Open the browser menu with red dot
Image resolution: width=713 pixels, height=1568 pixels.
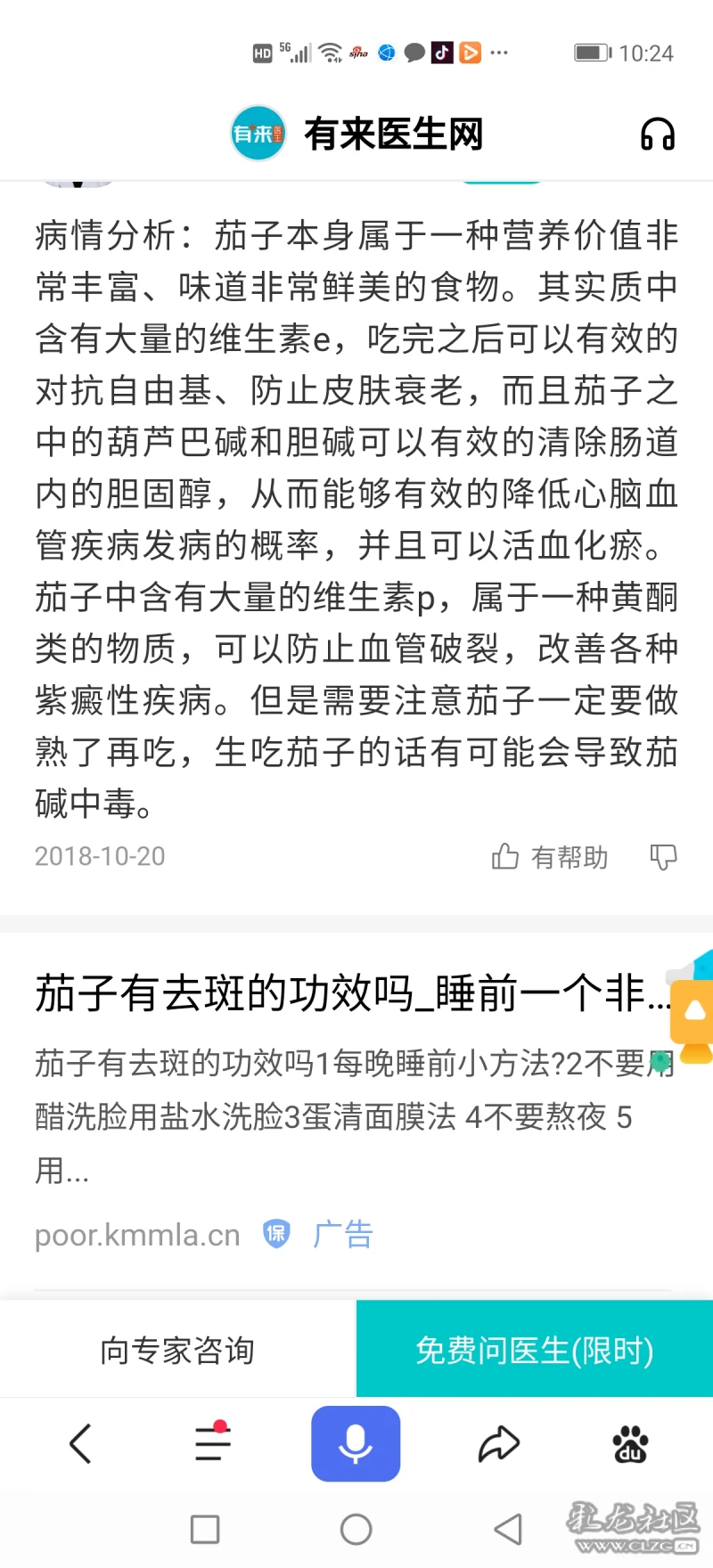pyautogui.click(x=213, y=1442)
